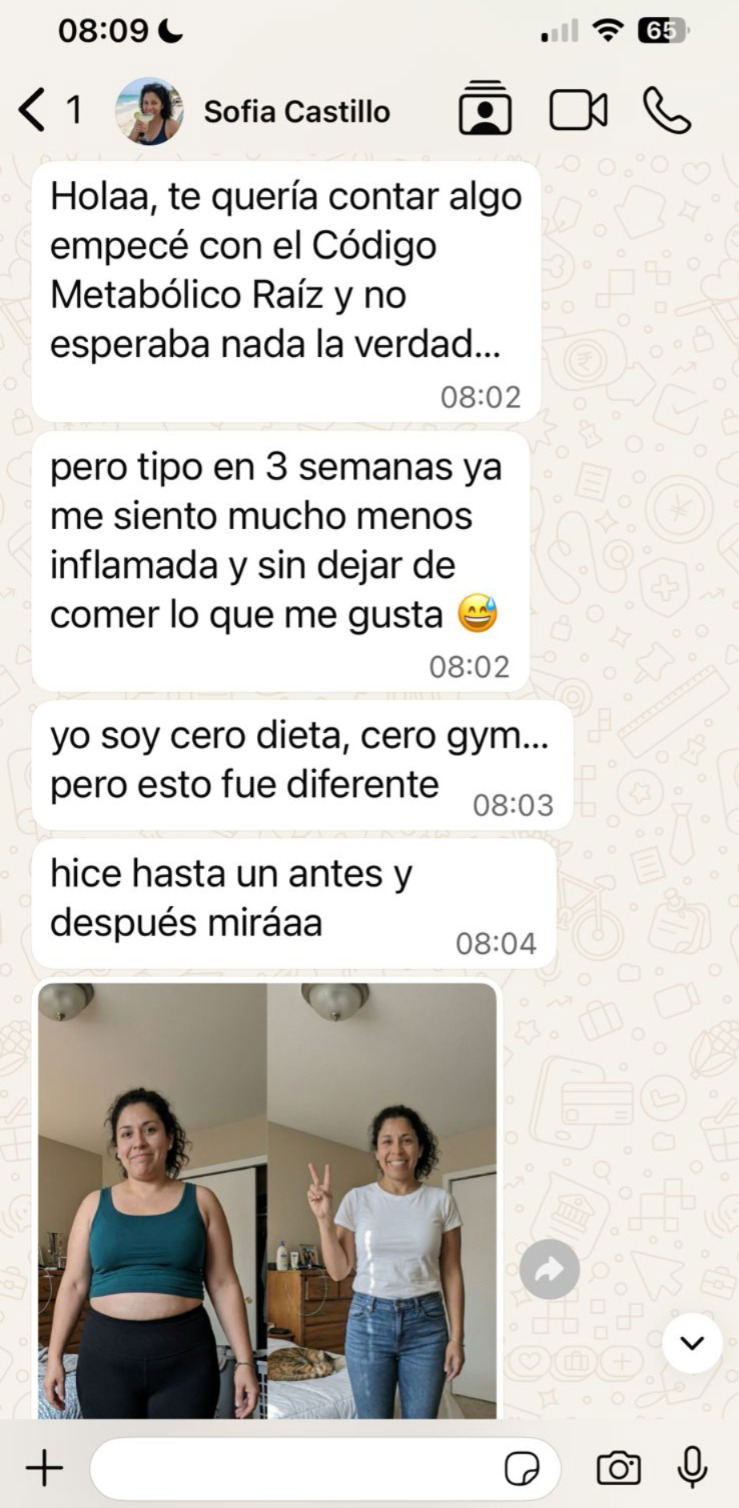The width and height of the screenshot is (739, 1508).
Task: Open the camera to take a photo
Action: (619, 1468)
